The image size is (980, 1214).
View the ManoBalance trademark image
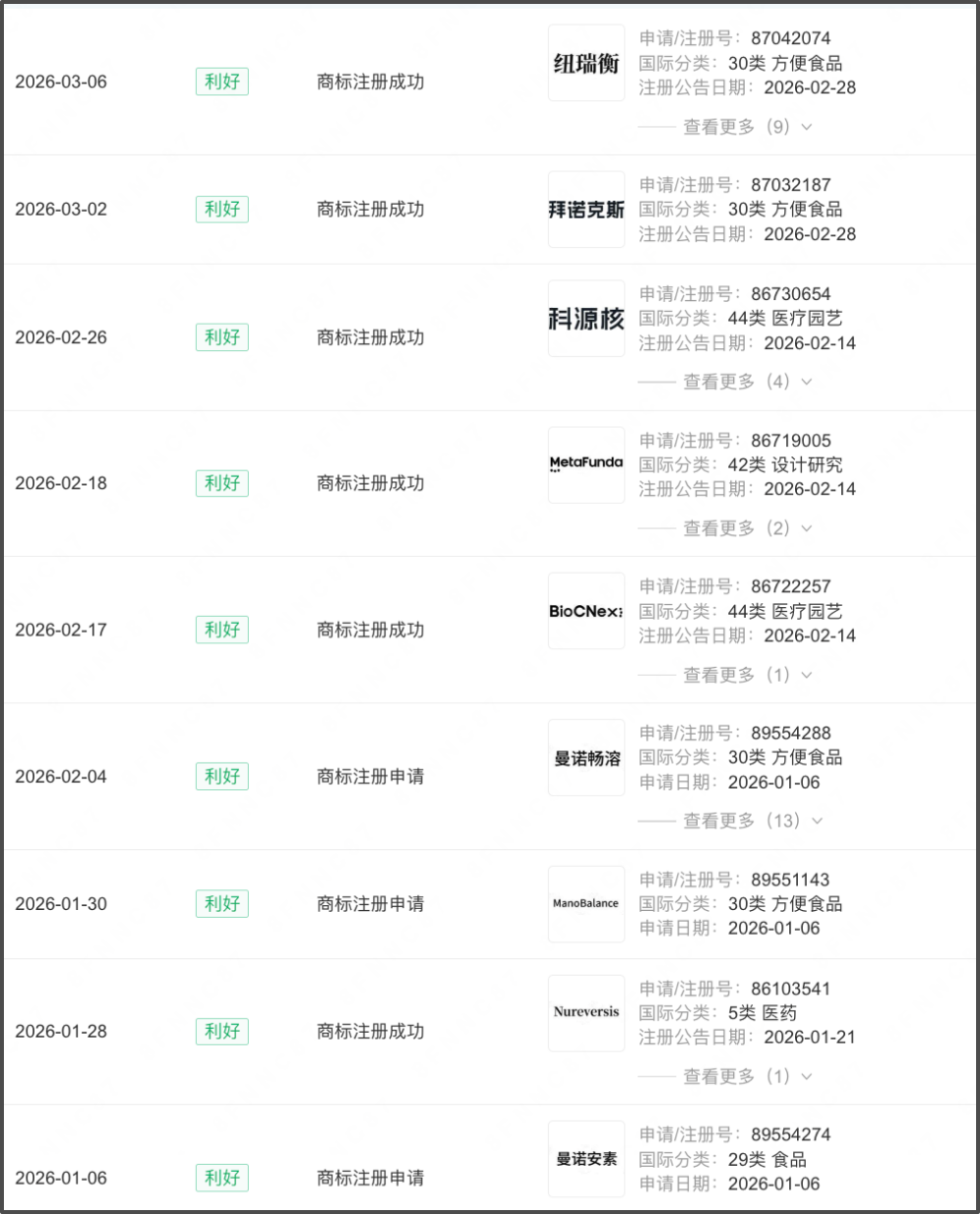pos(586,904)
